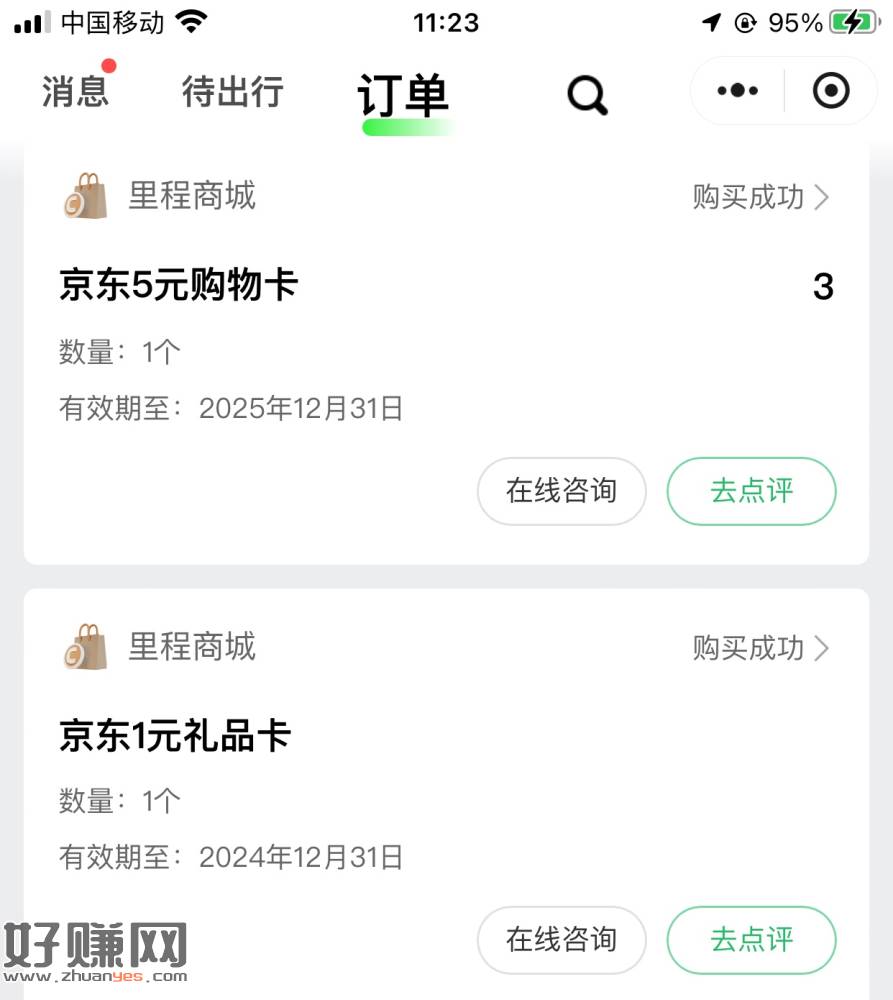
Task: Select the 订单 tab
Action: (403, 96)
